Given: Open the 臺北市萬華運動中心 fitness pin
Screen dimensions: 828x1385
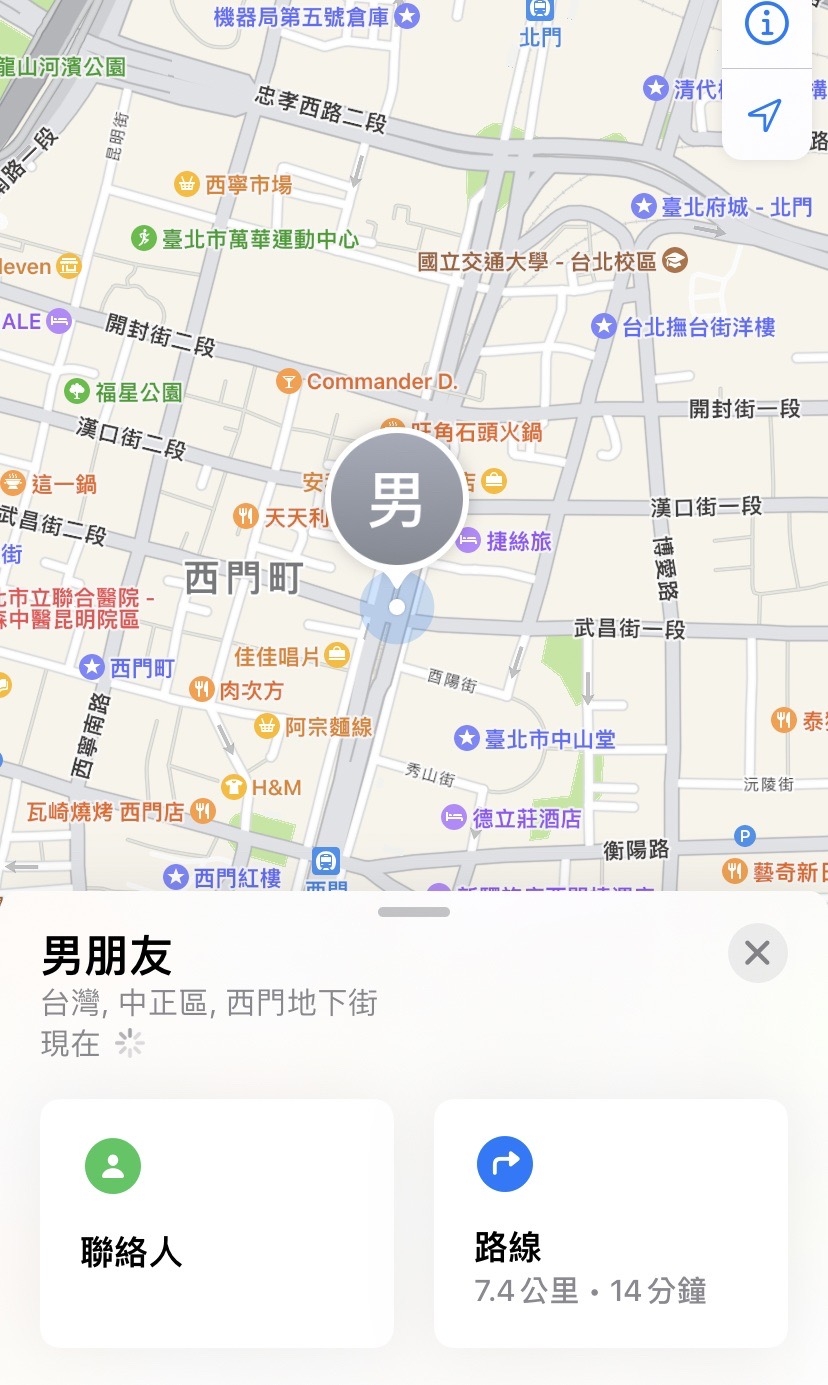Looking at the screenshot, I should pos(143,239).
